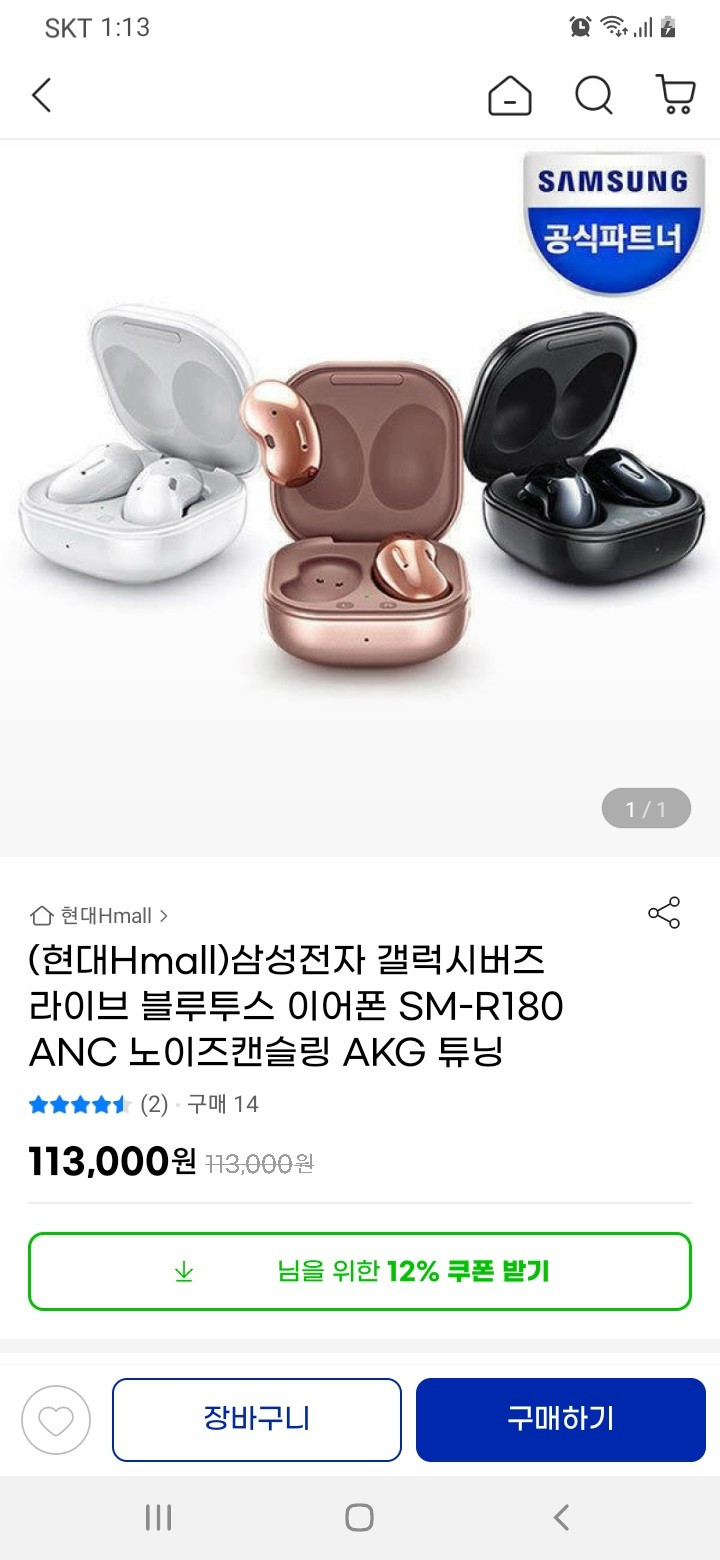Go back using the top-left arrow
Image resolution: width=720 pixels, height=1560 pixels.
[x=41, y=96]
